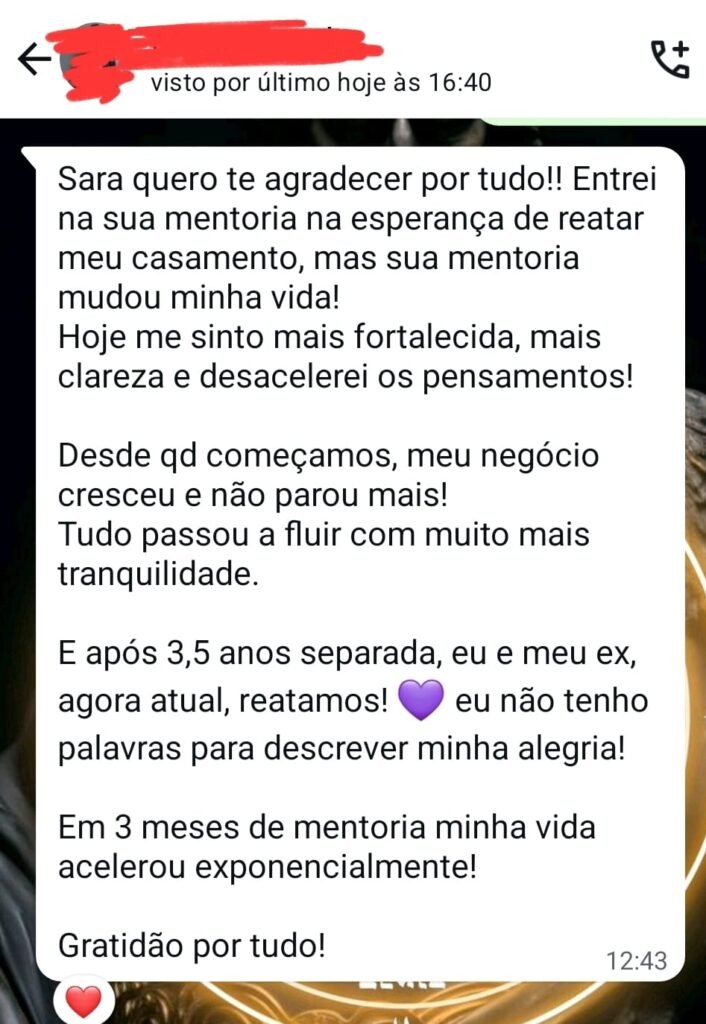Start a call with this contact
The height and width of the screenshot is (1024, 706).
pyautogui.click(x=669, y=60)
